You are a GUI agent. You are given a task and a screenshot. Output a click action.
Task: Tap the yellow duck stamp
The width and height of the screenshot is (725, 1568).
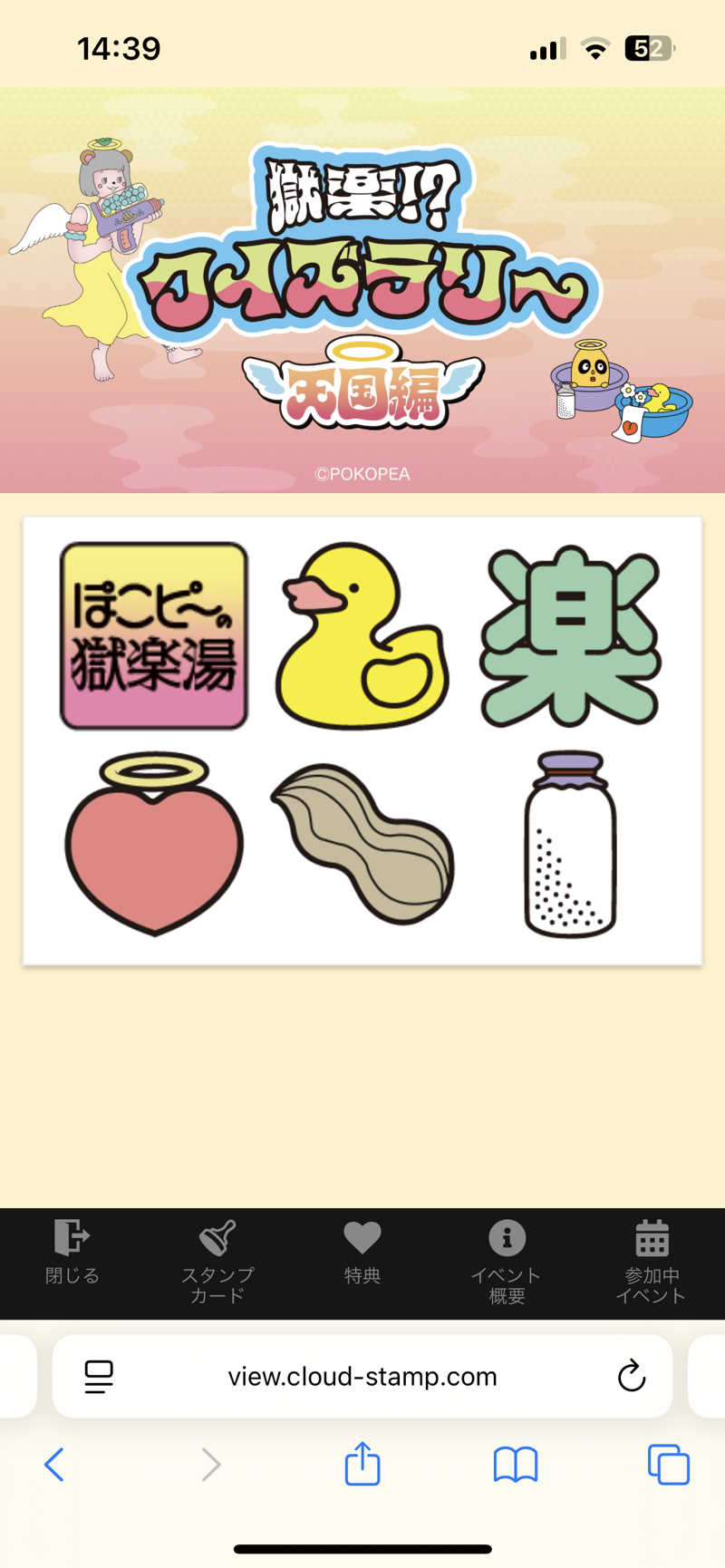362,634
